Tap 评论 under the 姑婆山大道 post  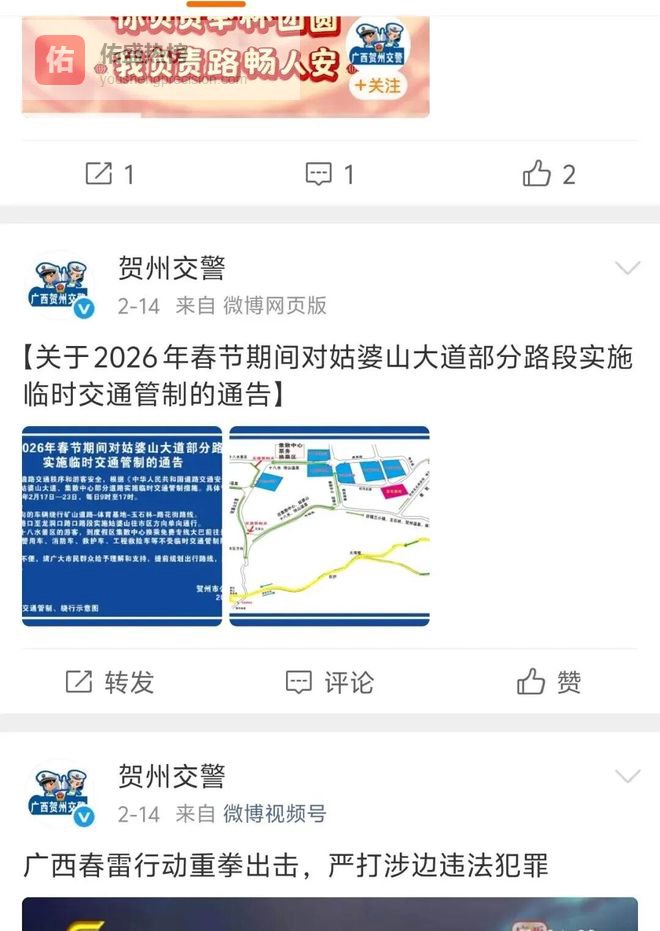coord(329,682)
